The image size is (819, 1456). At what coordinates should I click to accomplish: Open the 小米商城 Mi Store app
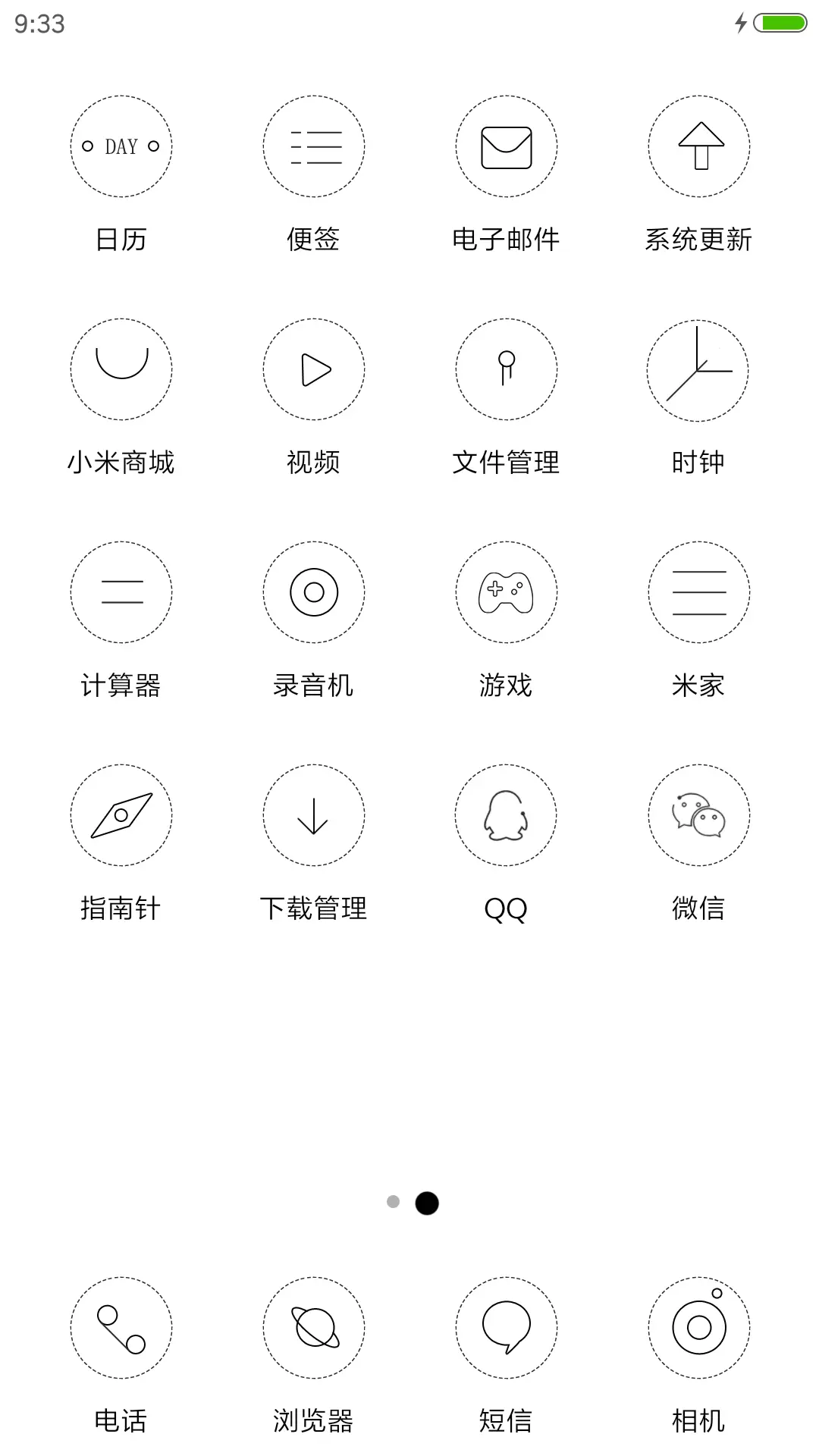coord(121,369)
